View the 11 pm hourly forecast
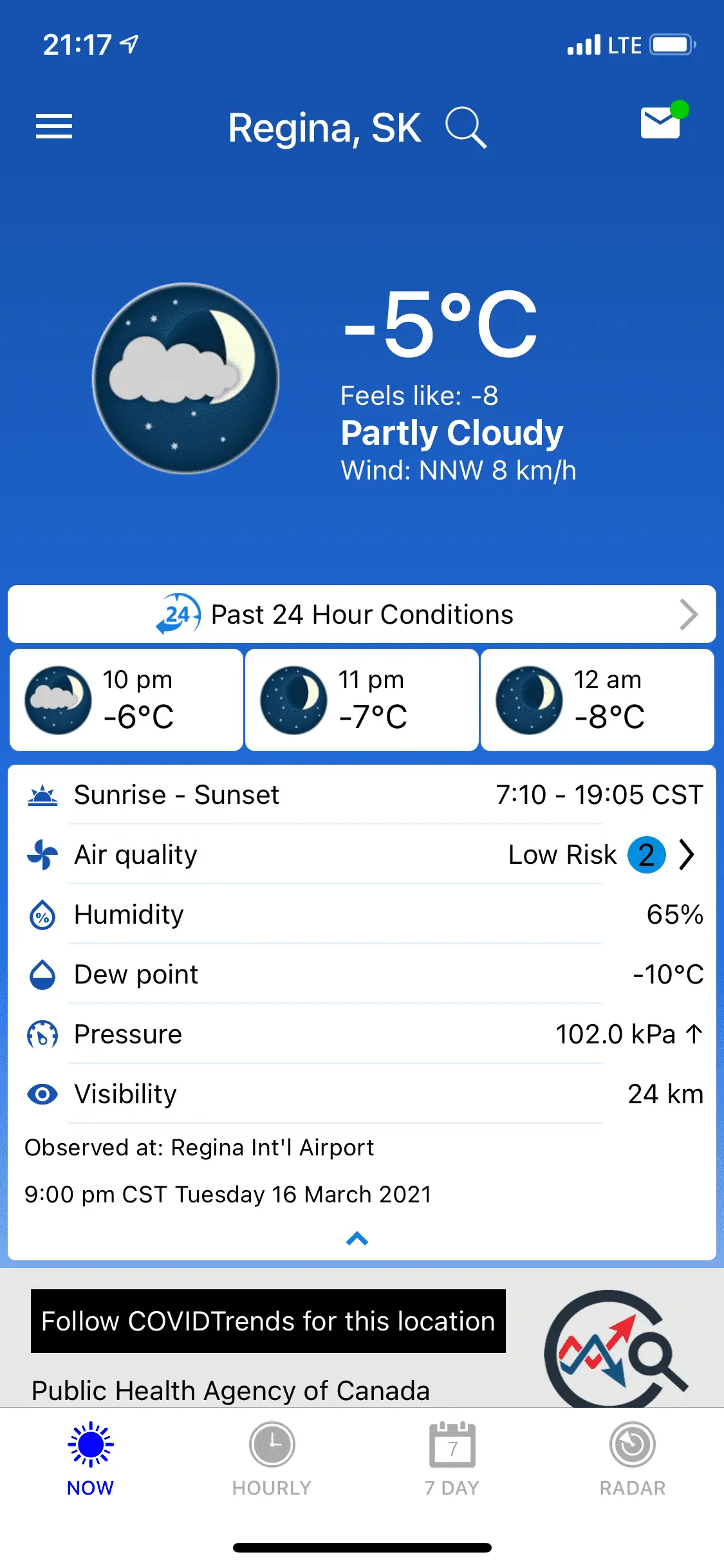 [362, 700]
